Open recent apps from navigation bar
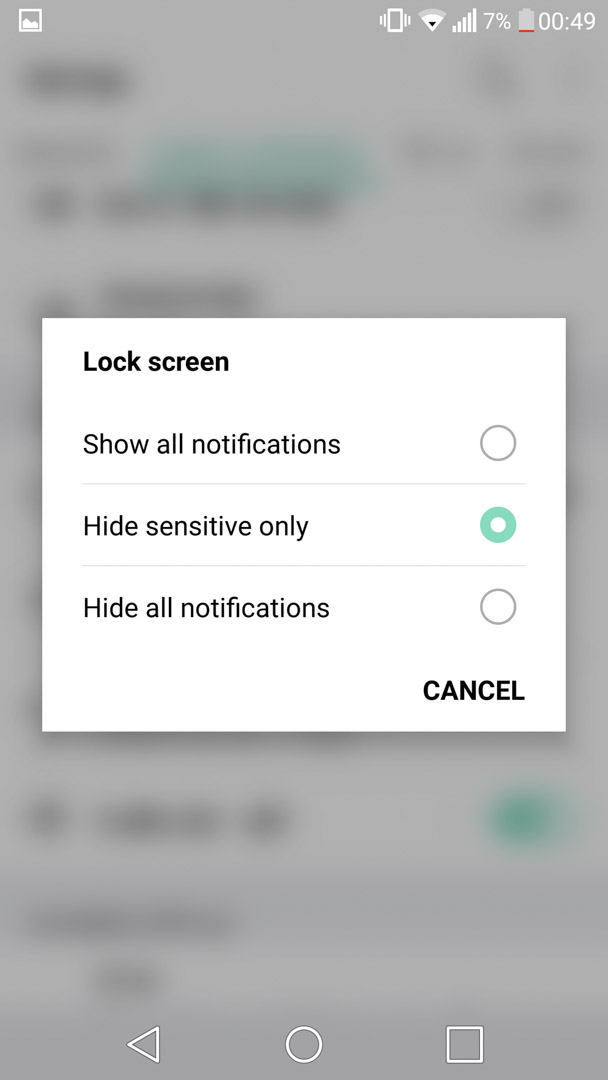The height and width of the screenshot is (1080, 608). 465,1044
